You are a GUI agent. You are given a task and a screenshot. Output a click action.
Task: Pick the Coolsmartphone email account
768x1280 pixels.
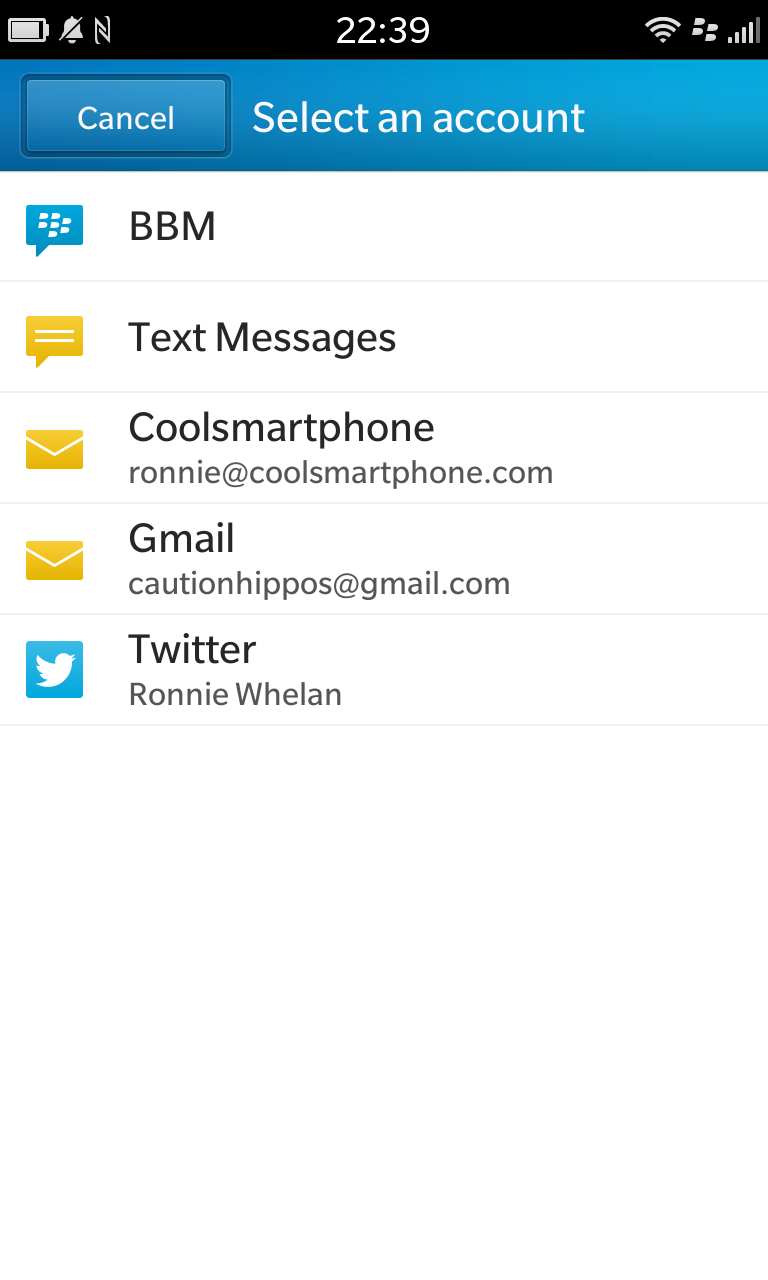coord(384,448)
